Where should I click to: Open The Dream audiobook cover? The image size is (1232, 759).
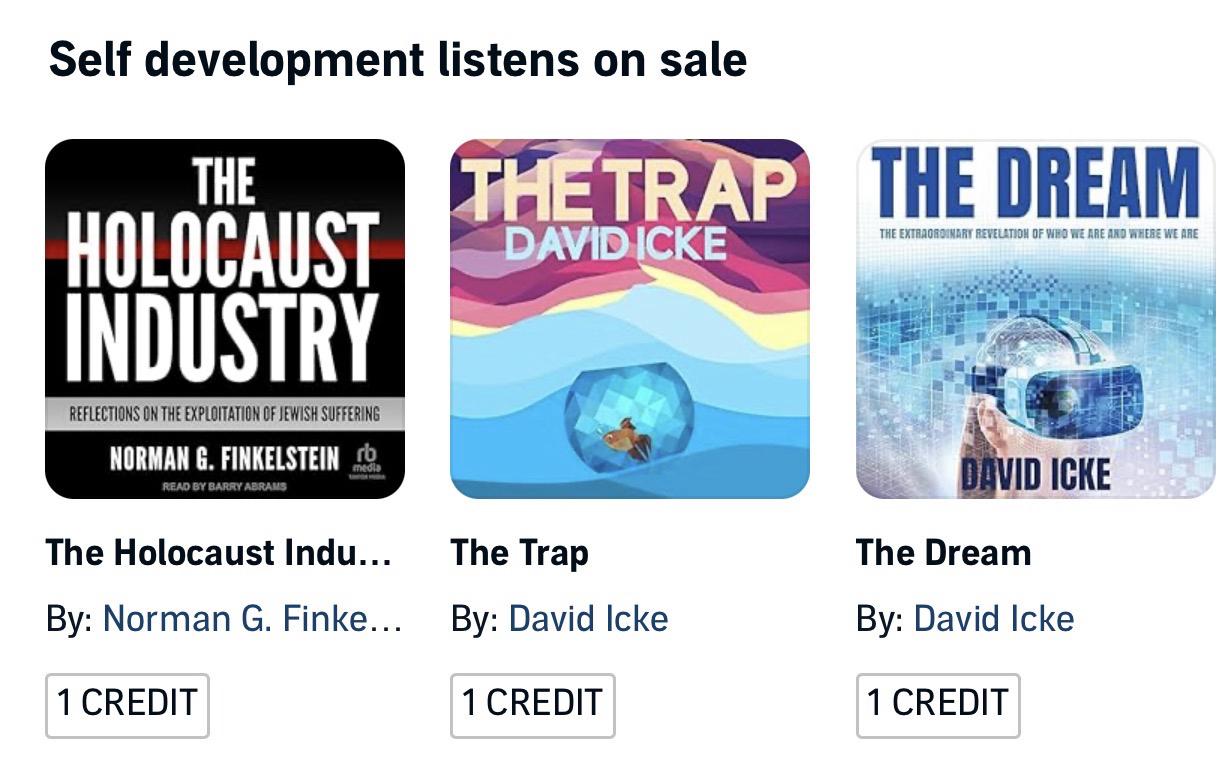(1035, 319)
